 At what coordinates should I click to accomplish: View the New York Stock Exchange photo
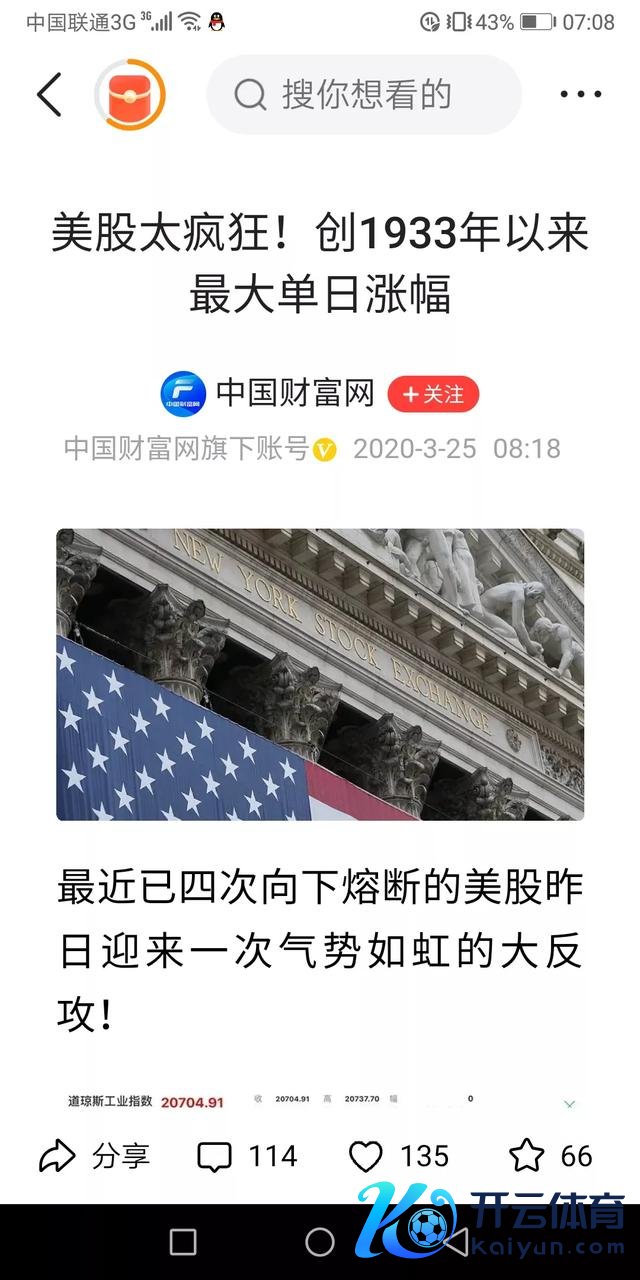tap(320, 674)
